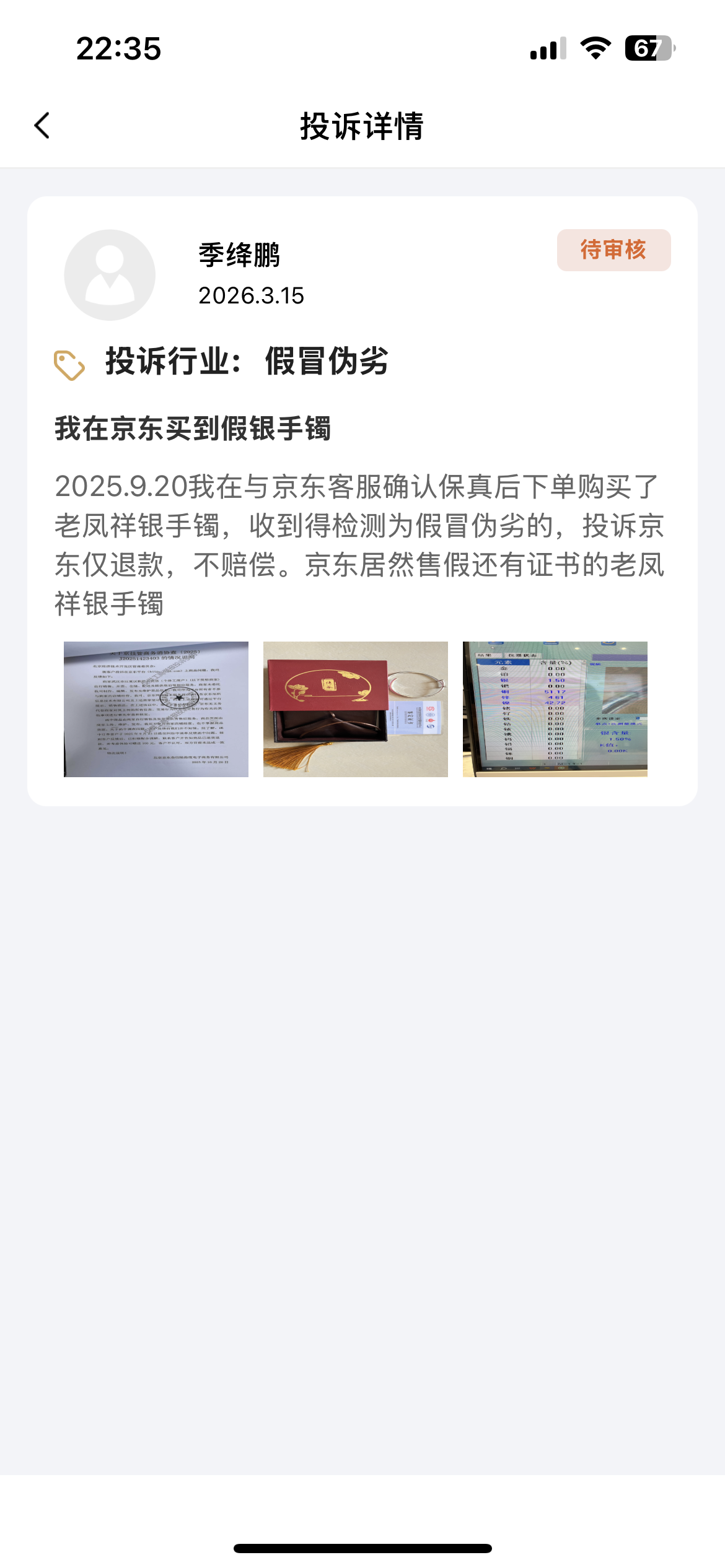Select the 待审核 status badge
The height and width of the screenshot is (1568, 725).
click(x=614, y=250)
